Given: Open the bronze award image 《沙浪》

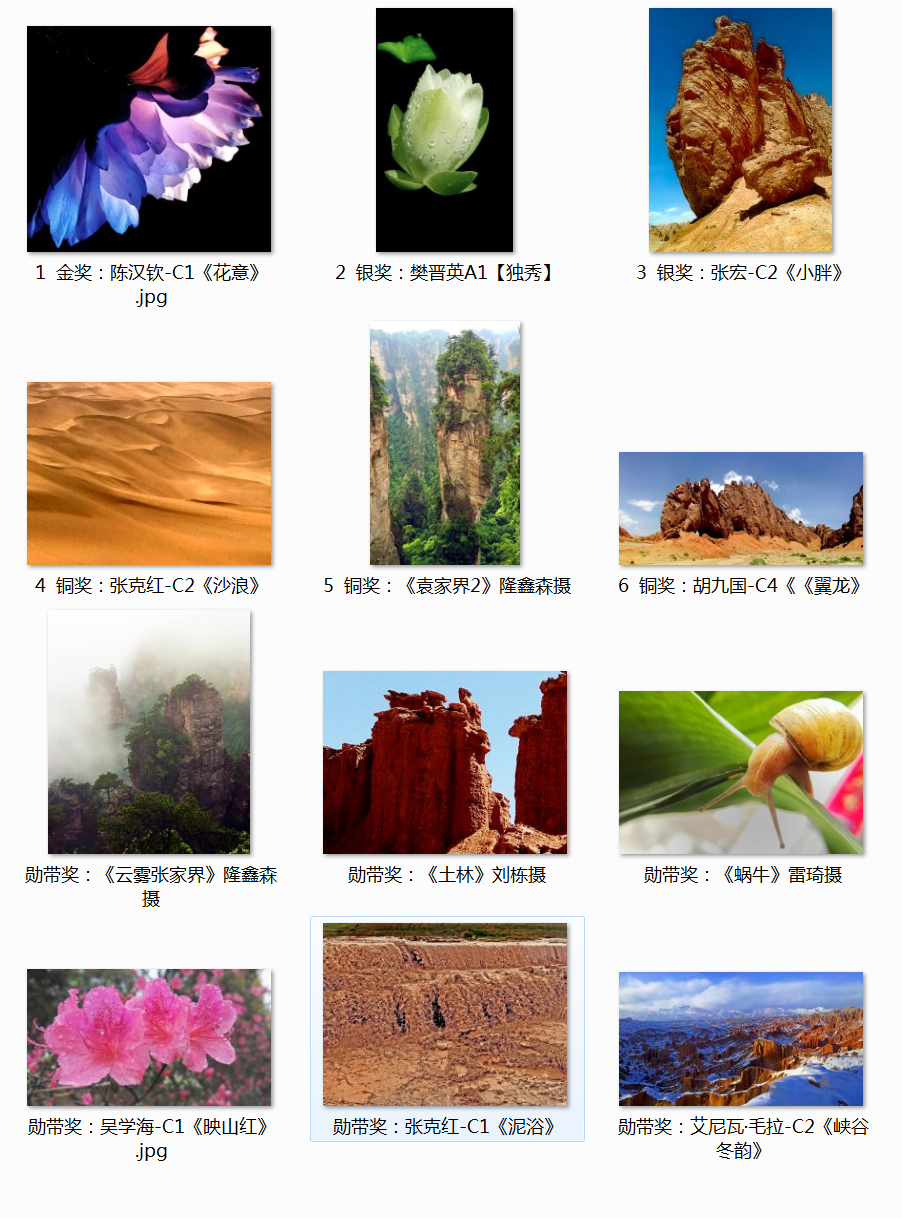Looking at the screenshot, I should (x=149, y=473).
